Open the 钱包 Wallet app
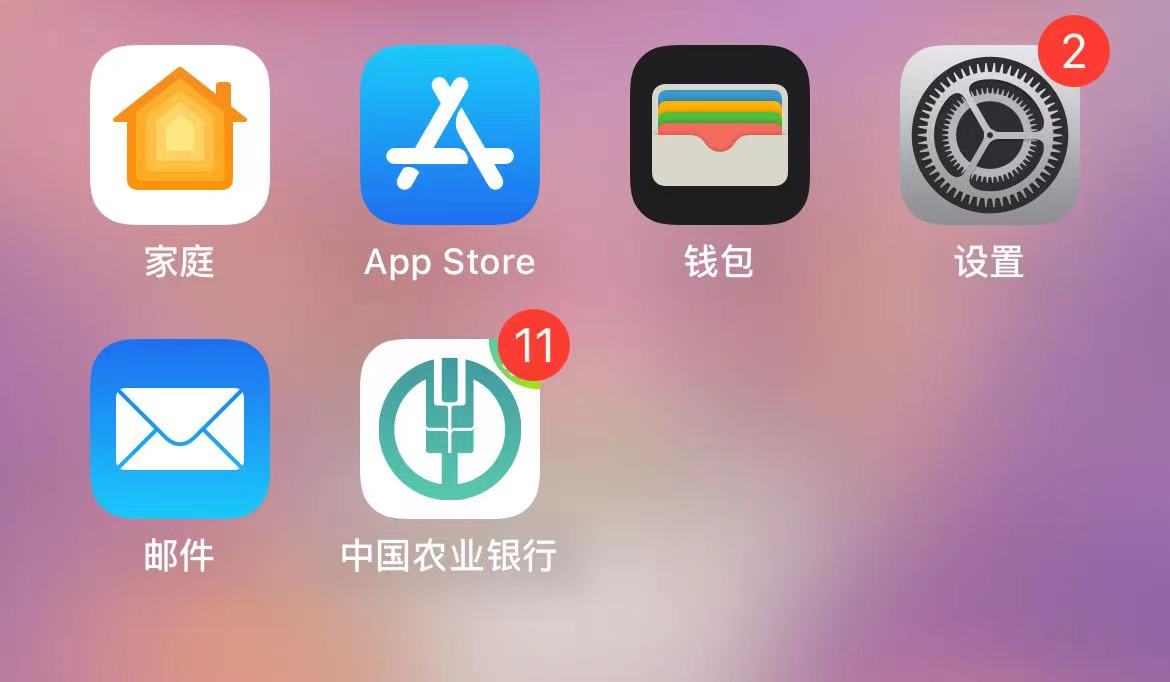This screenshot has width=1170, height=682. click(x=720, y=135)
